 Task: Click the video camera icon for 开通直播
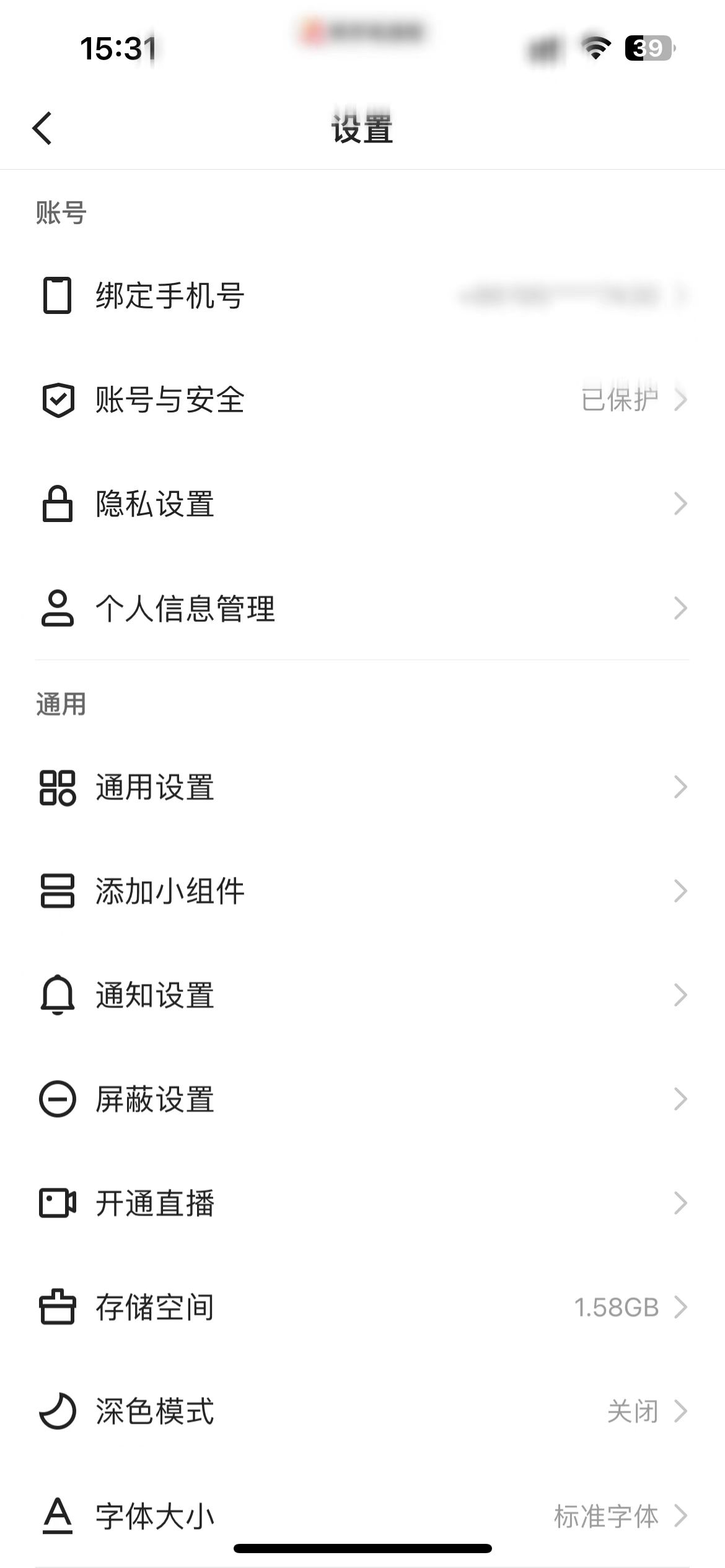pos(58,1202)
